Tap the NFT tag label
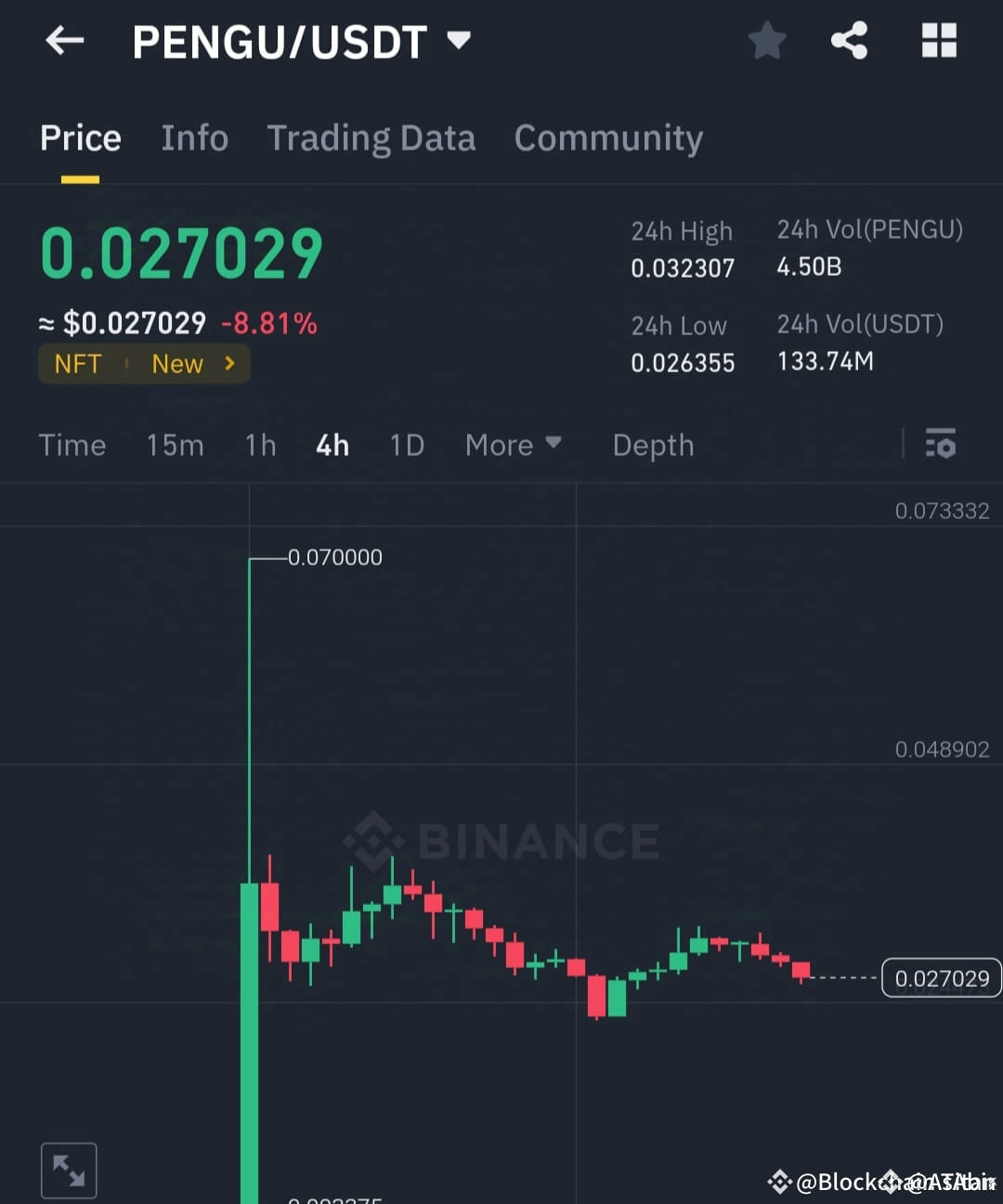The width and height of the screenshot is (1003, 1204). [77, 364]
